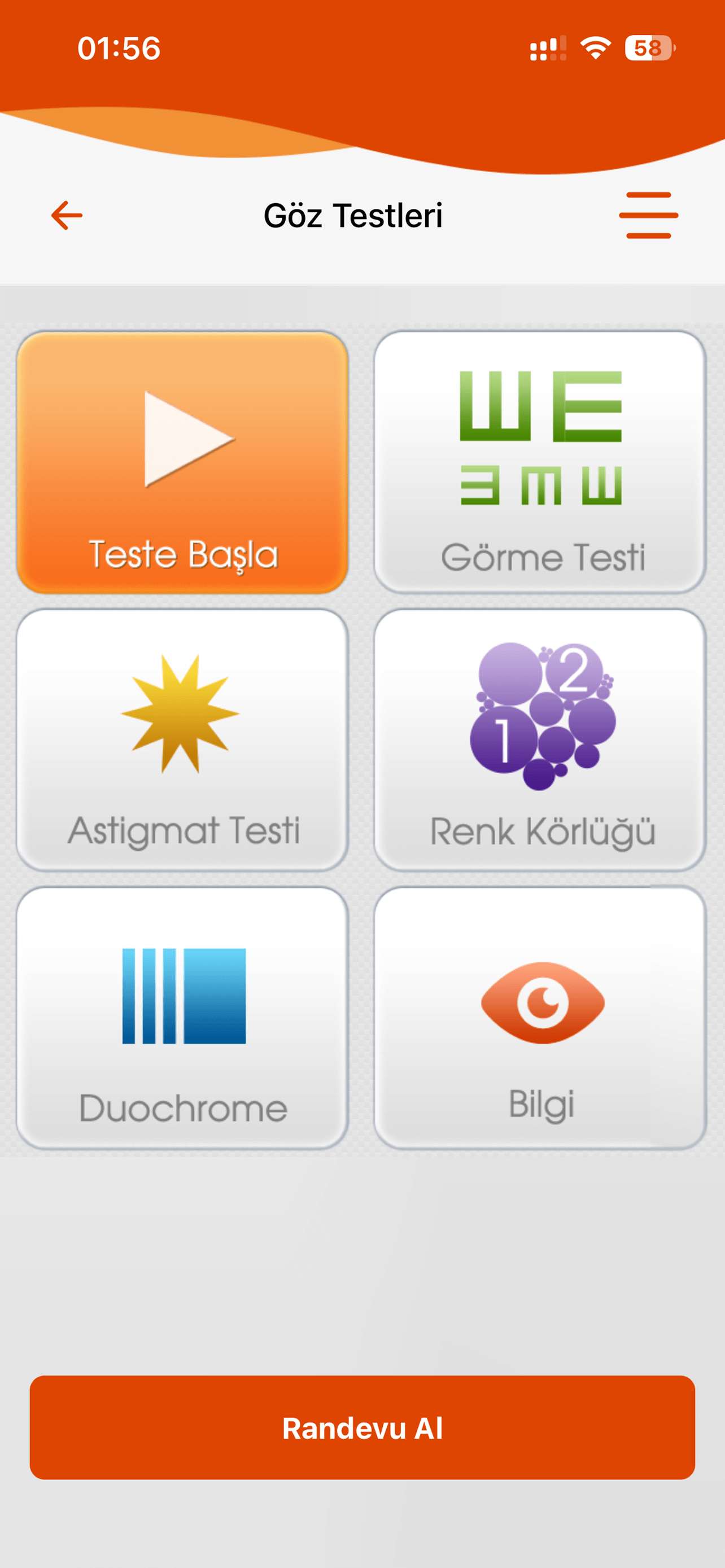The image size is (725, 1568).
Task: Open the hamburger menu
Action: [x=648, y=216]
